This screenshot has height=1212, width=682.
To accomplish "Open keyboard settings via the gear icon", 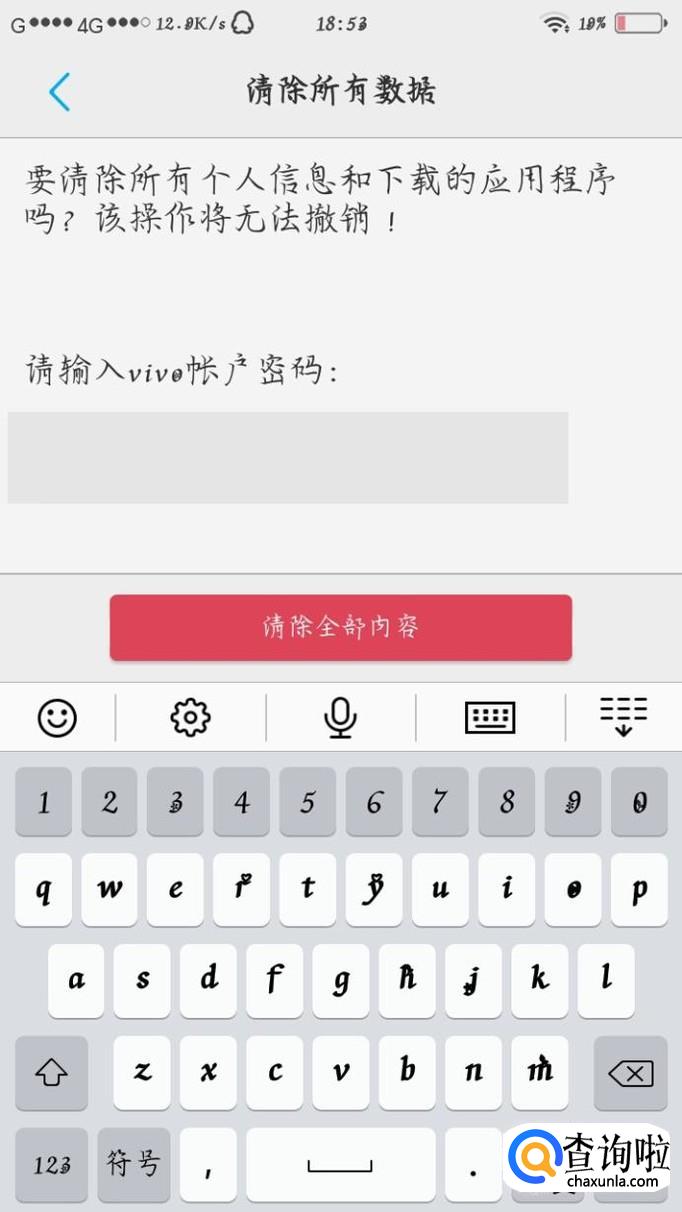I will [x=190, y=716].
